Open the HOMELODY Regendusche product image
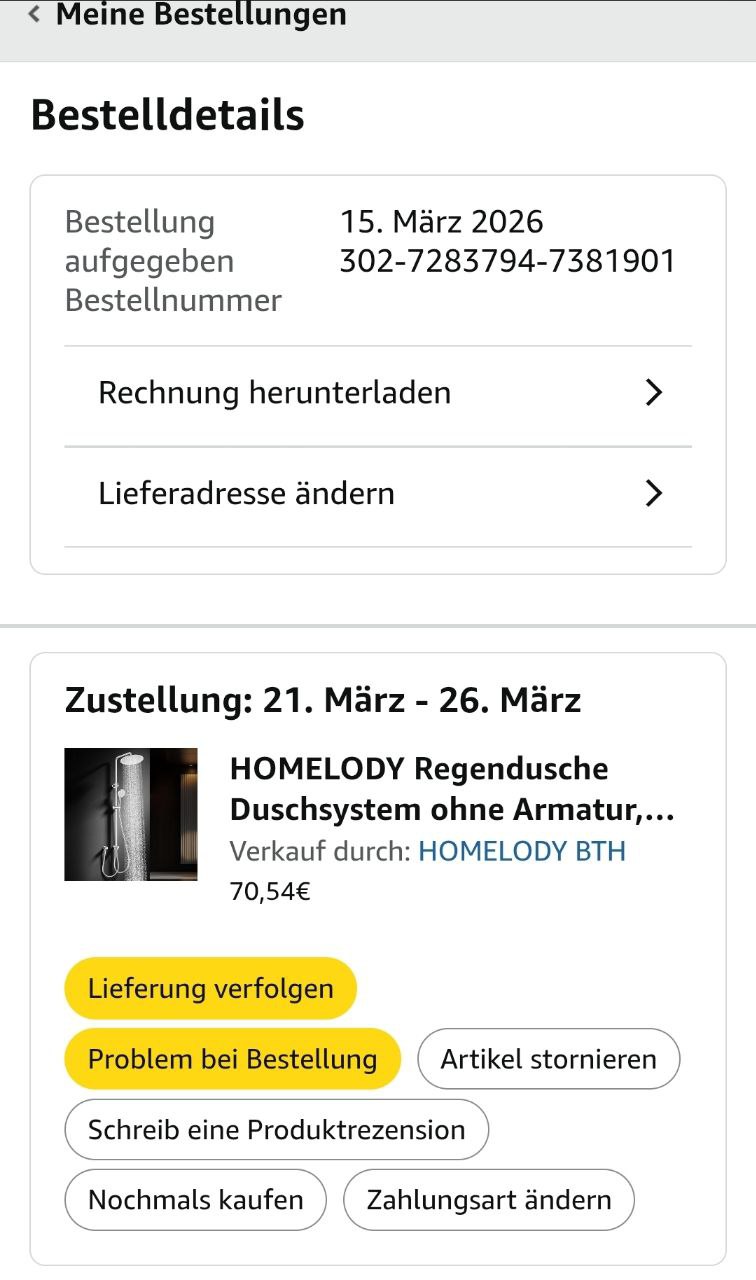The image size is (756, 1280). (x=131, y=814)
